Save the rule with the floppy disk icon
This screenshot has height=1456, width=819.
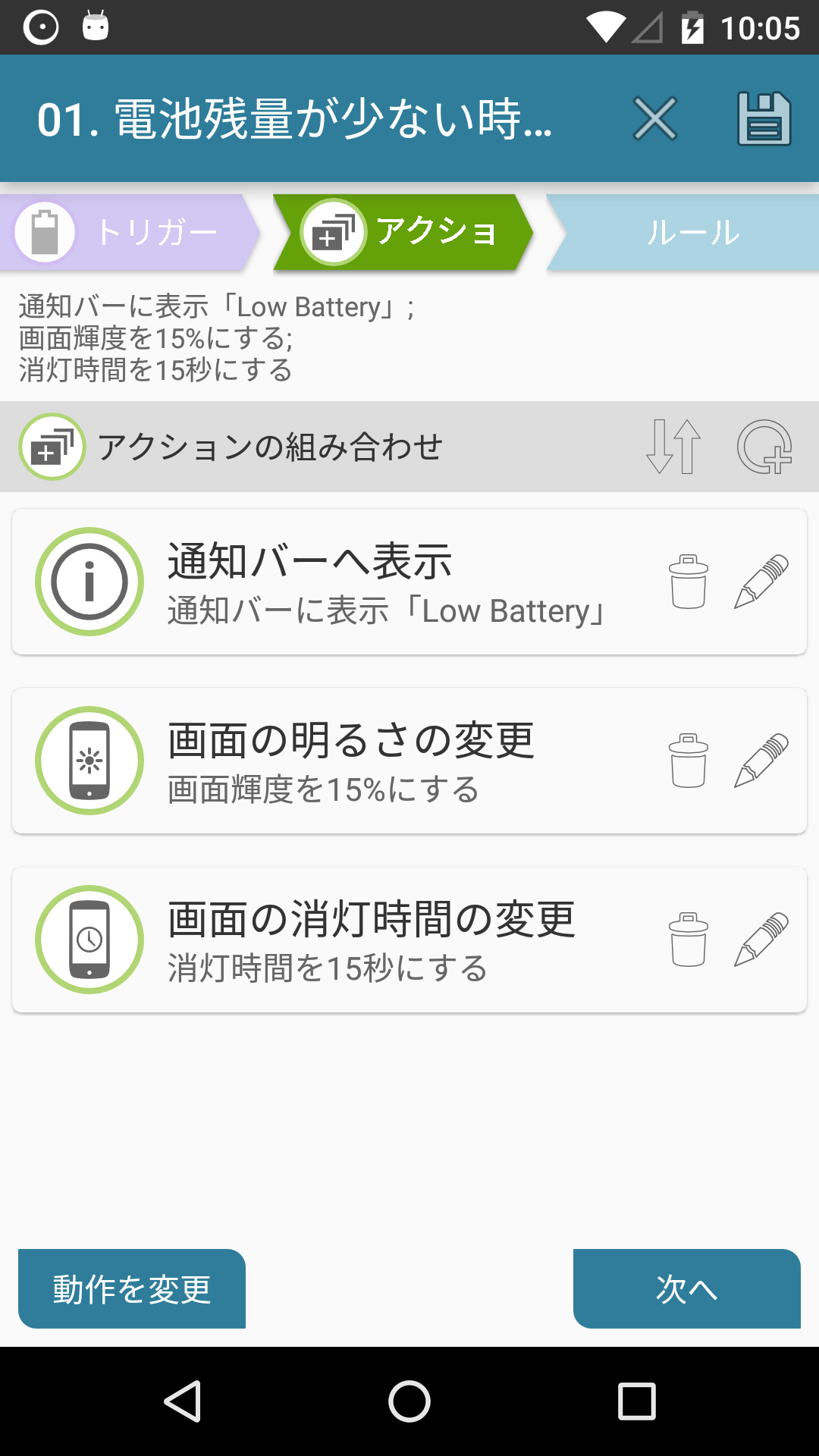click(x=764, y=119)
